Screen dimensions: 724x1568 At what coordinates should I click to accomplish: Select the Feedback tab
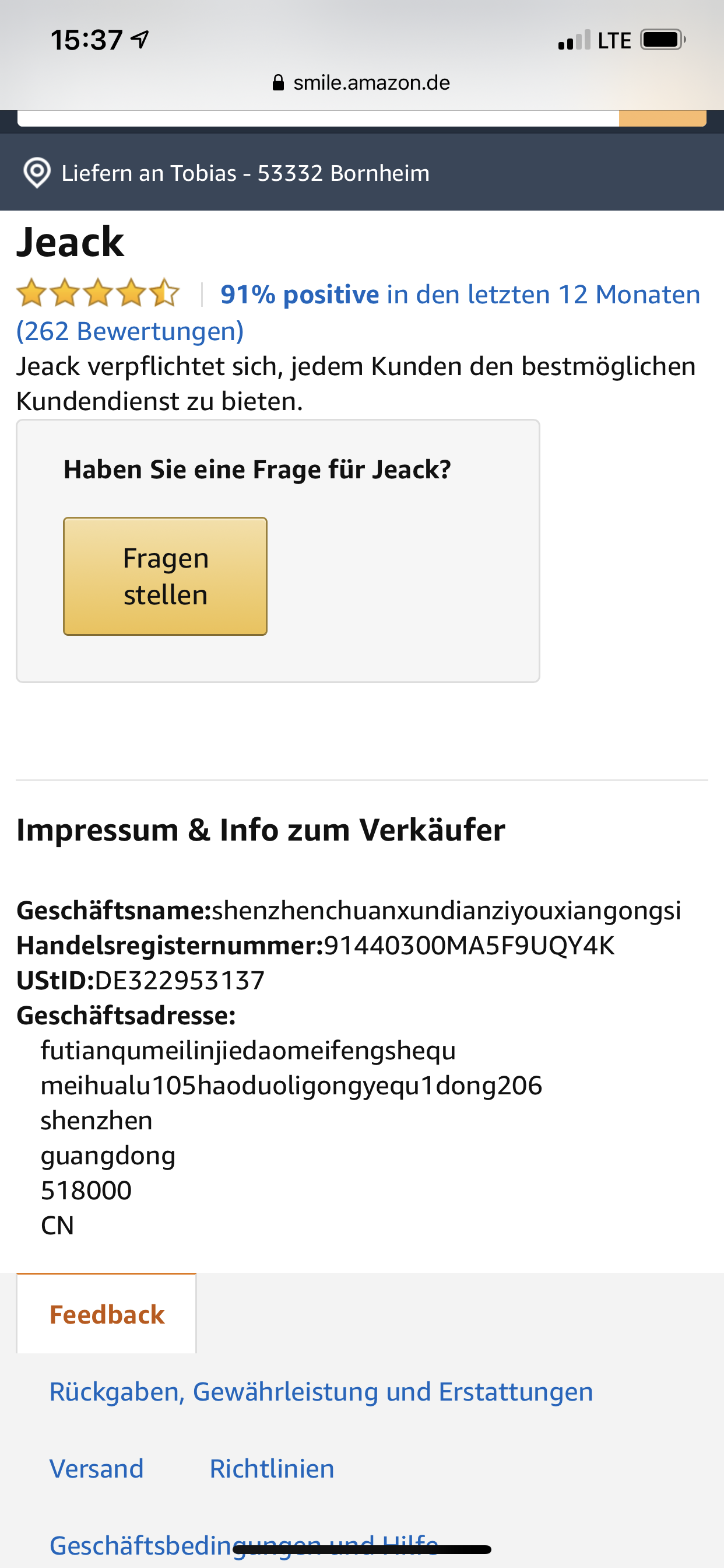coord(107,1314)
